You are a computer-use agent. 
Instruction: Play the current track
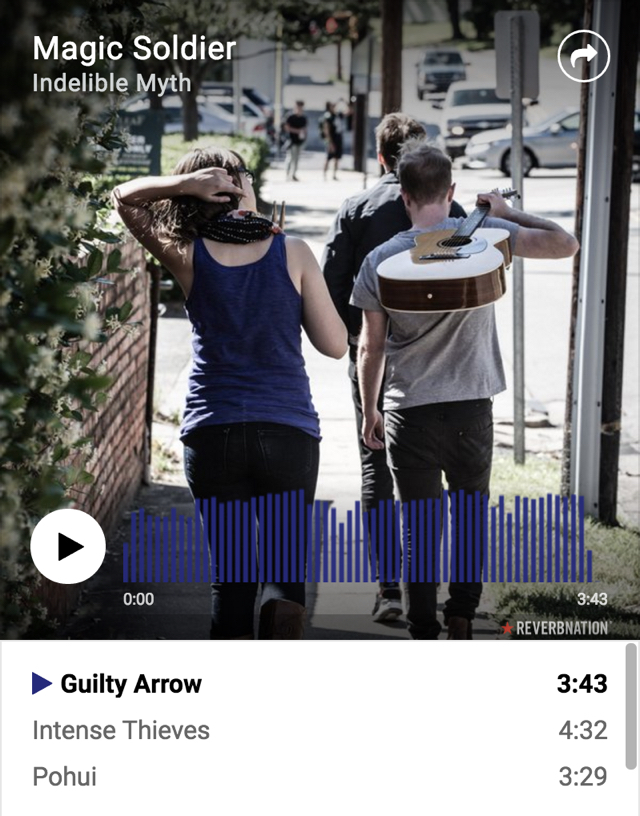[x=68, y=546]
